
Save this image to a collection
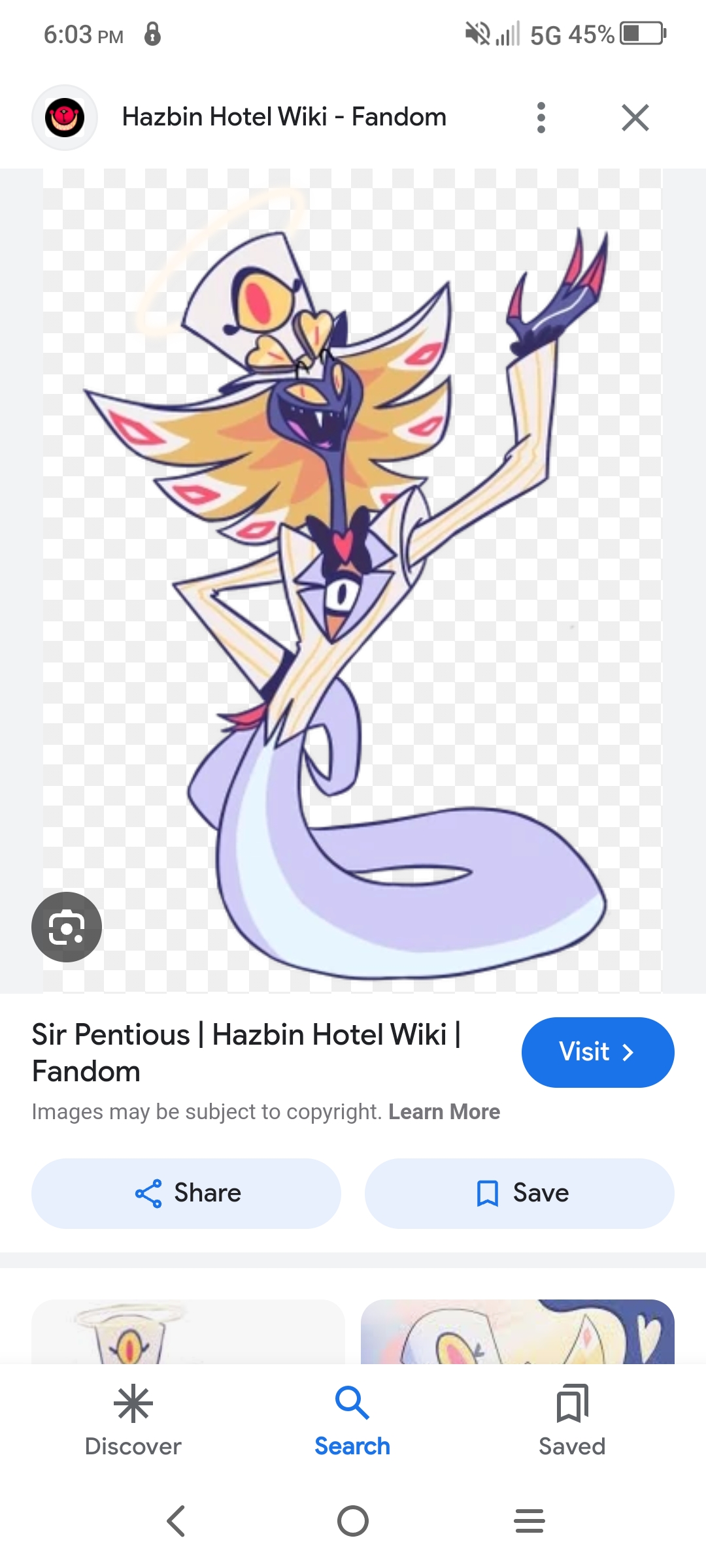(x=519, y=1193)
